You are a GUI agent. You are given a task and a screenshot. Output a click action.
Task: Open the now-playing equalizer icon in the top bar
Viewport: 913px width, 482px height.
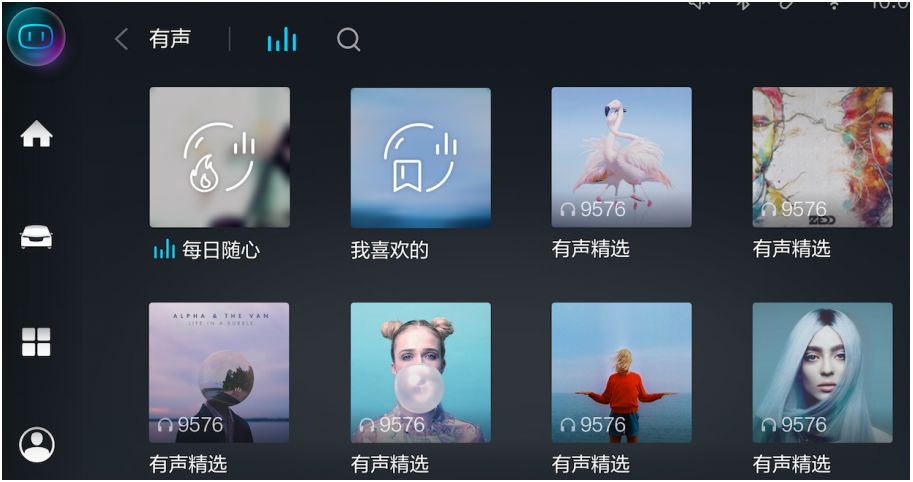point(282,40)
